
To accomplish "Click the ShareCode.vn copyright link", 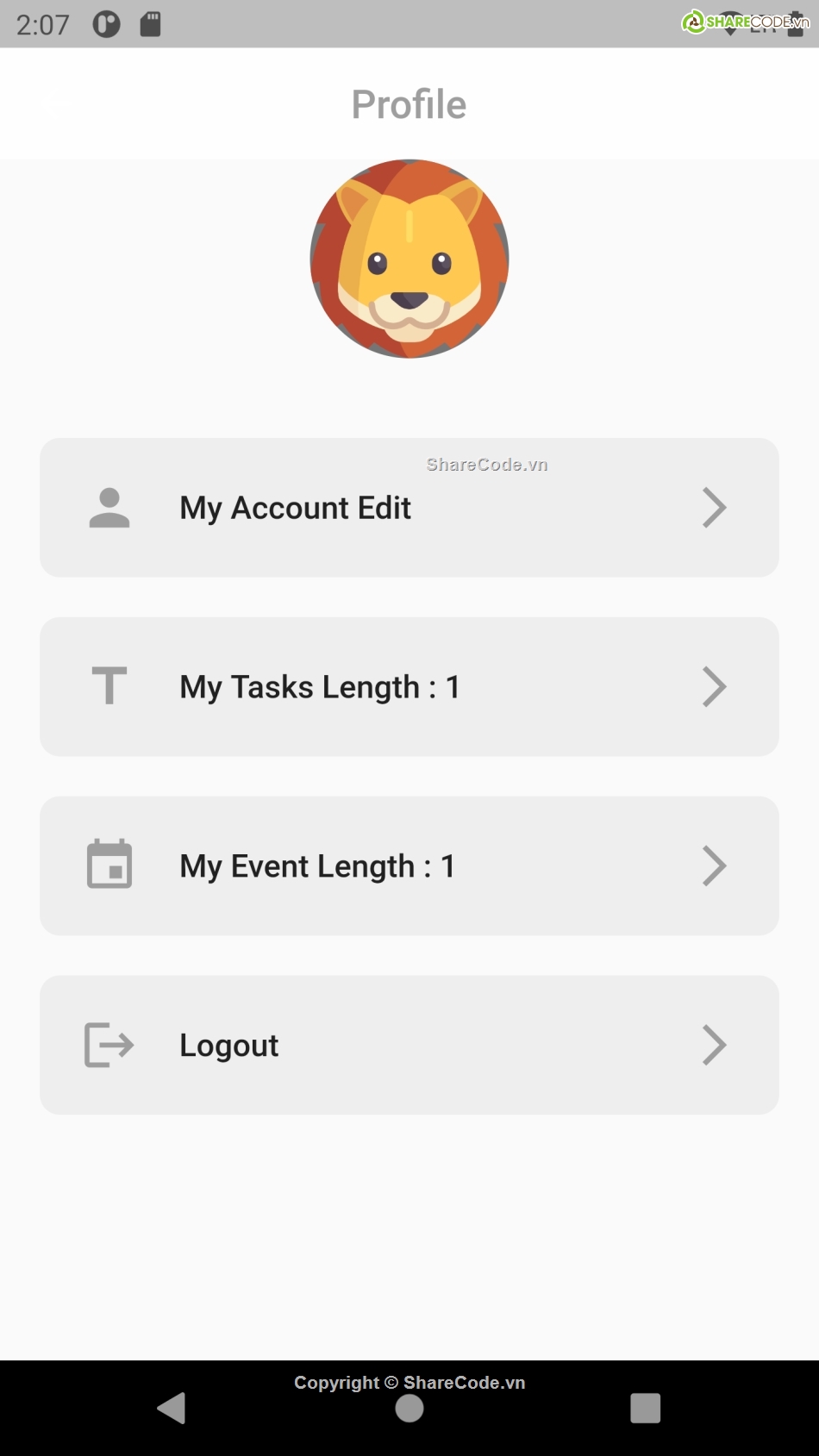I will point(409,1382).
